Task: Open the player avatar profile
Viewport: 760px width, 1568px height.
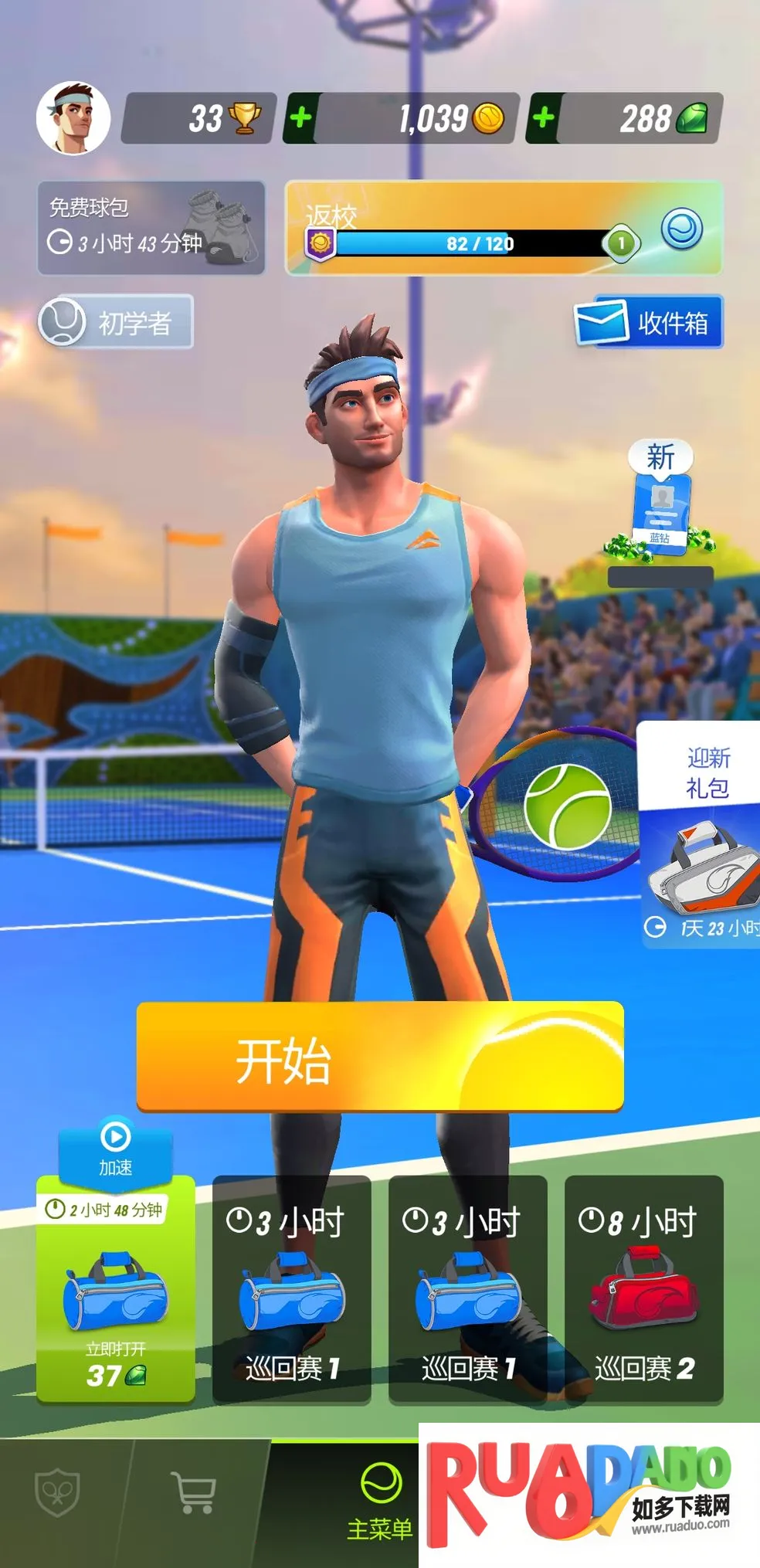Action: point(73,118)
